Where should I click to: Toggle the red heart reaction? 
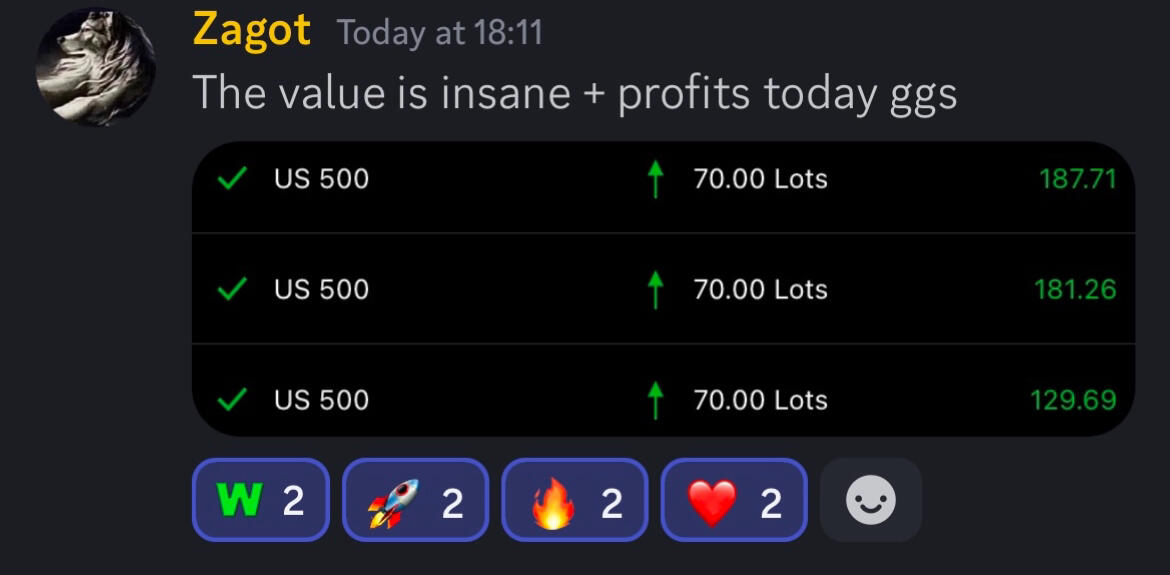(x=733, y=500)
